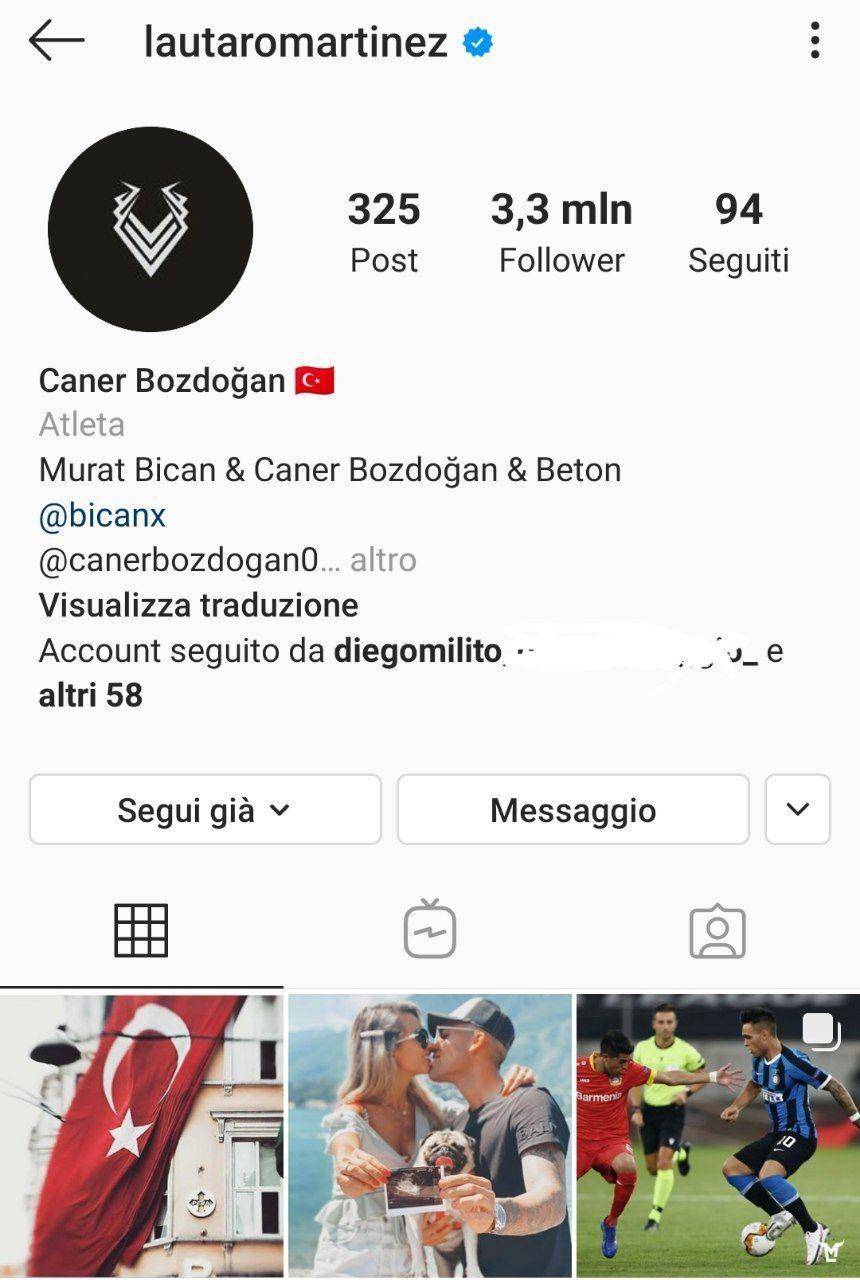Send a message via Messaggio
The image size is (860, 1280).
point(573,809)
